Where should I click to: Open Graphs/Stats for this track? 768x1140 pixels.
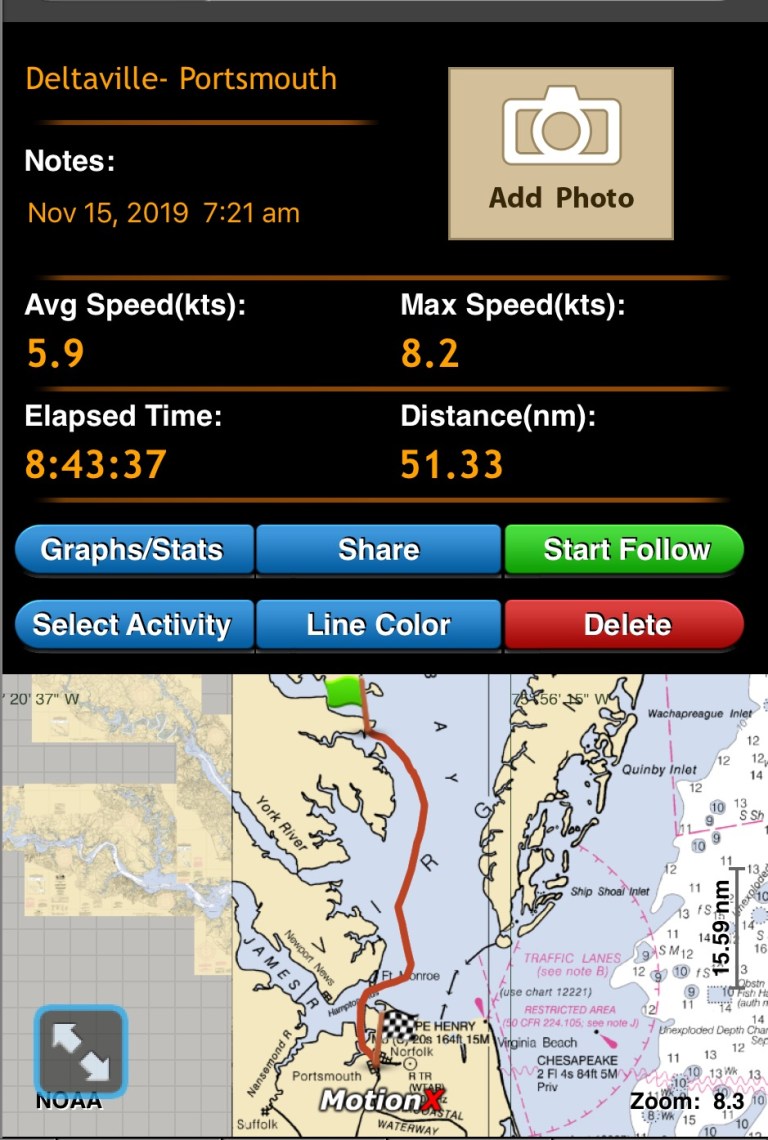pyautogui.click(x=134, y=549)
